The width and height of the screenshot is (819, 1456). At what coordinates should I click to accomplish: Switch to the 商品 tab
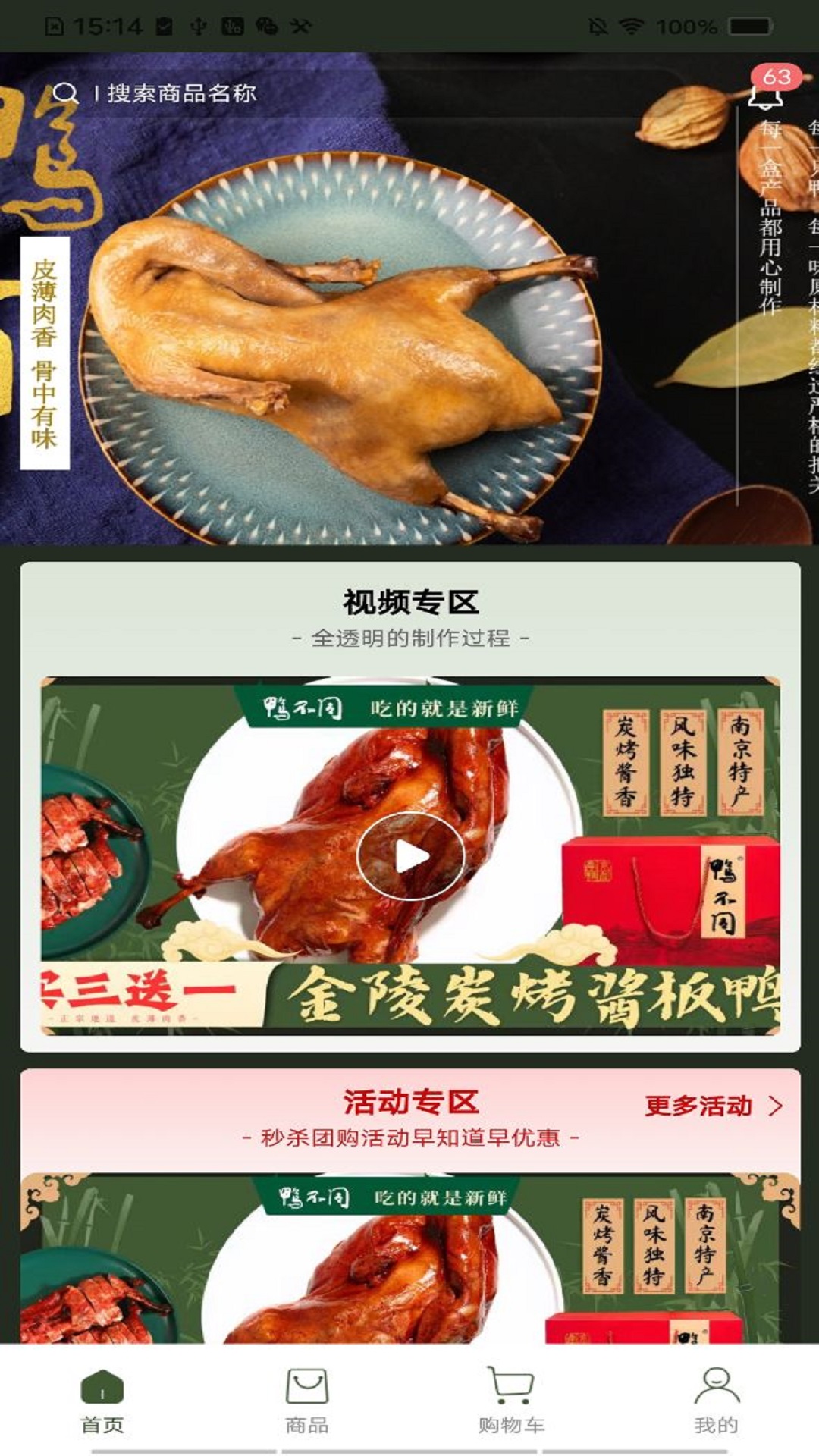point(307,1401)
